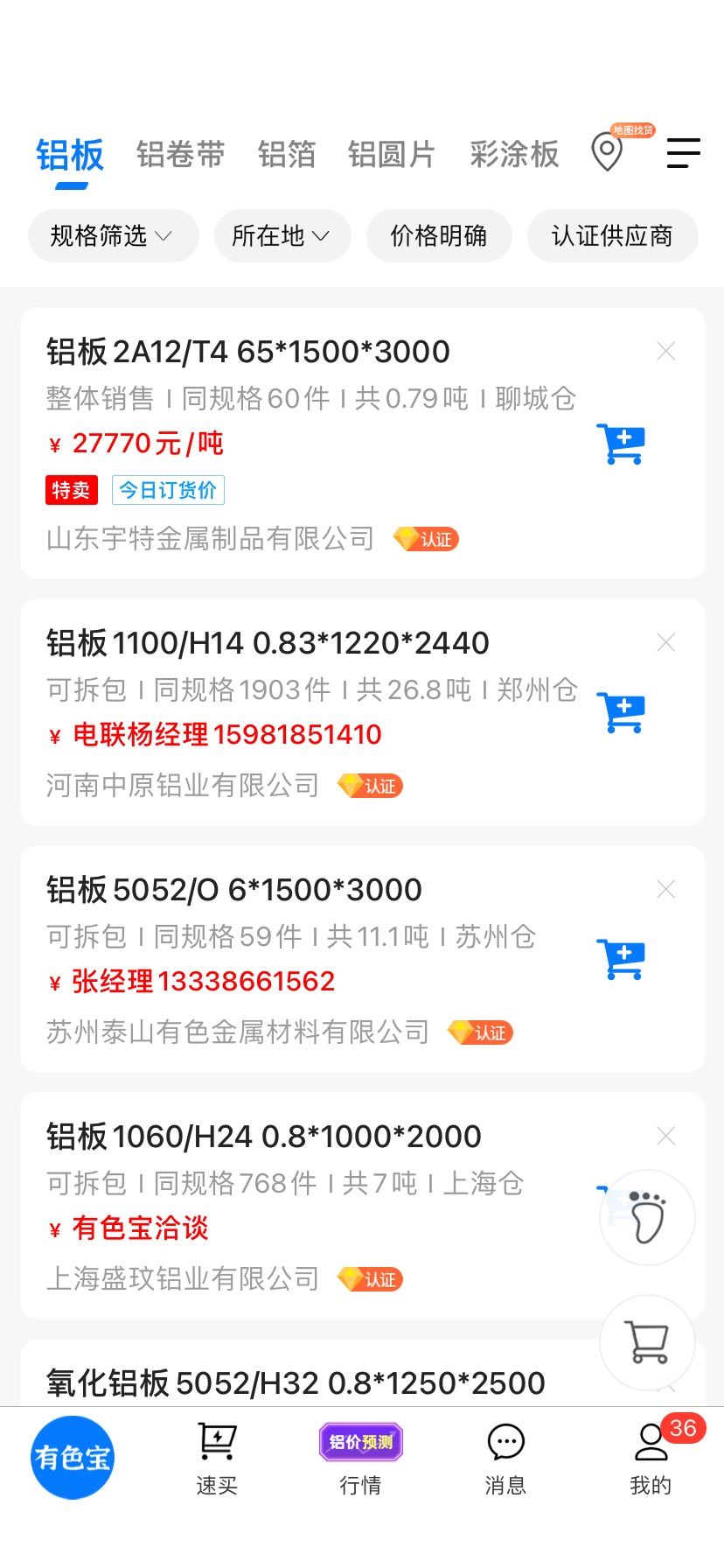
Task: Open the floating shopping cart button
Action: tap(647, 1342)
